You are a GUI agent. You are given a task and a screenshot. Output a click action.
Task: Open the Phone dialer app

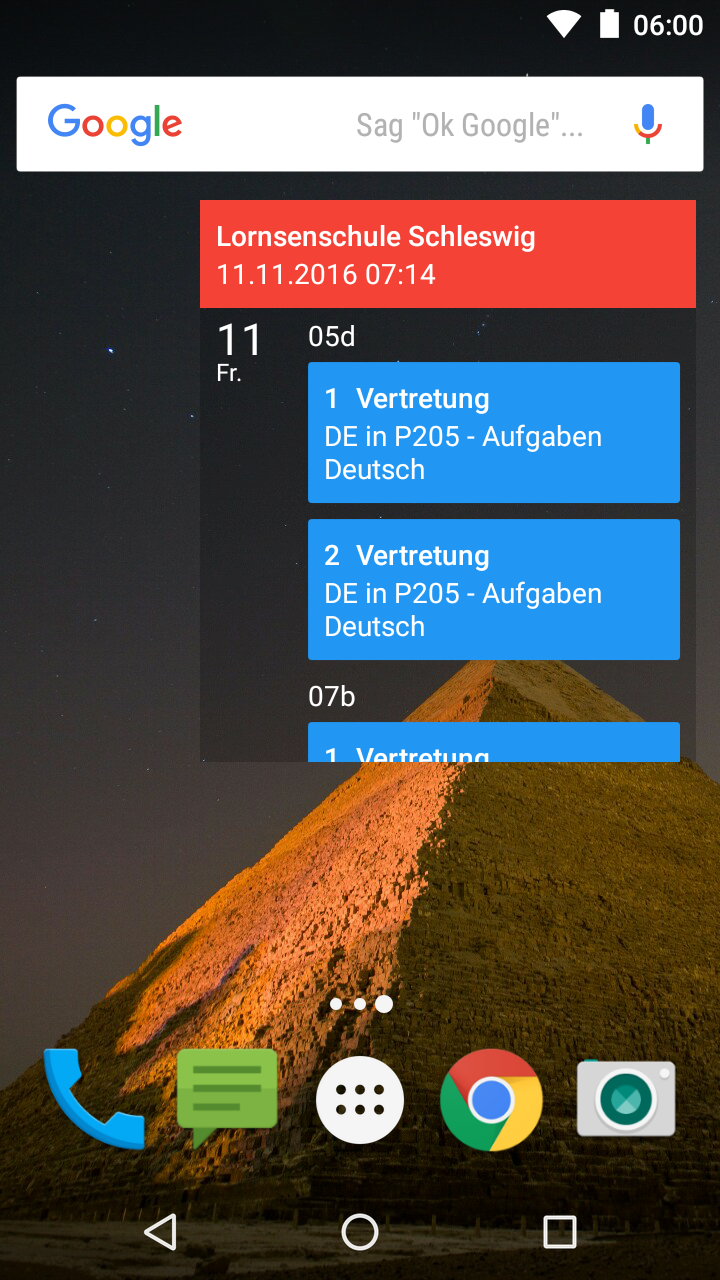[x=93, y=1099]
